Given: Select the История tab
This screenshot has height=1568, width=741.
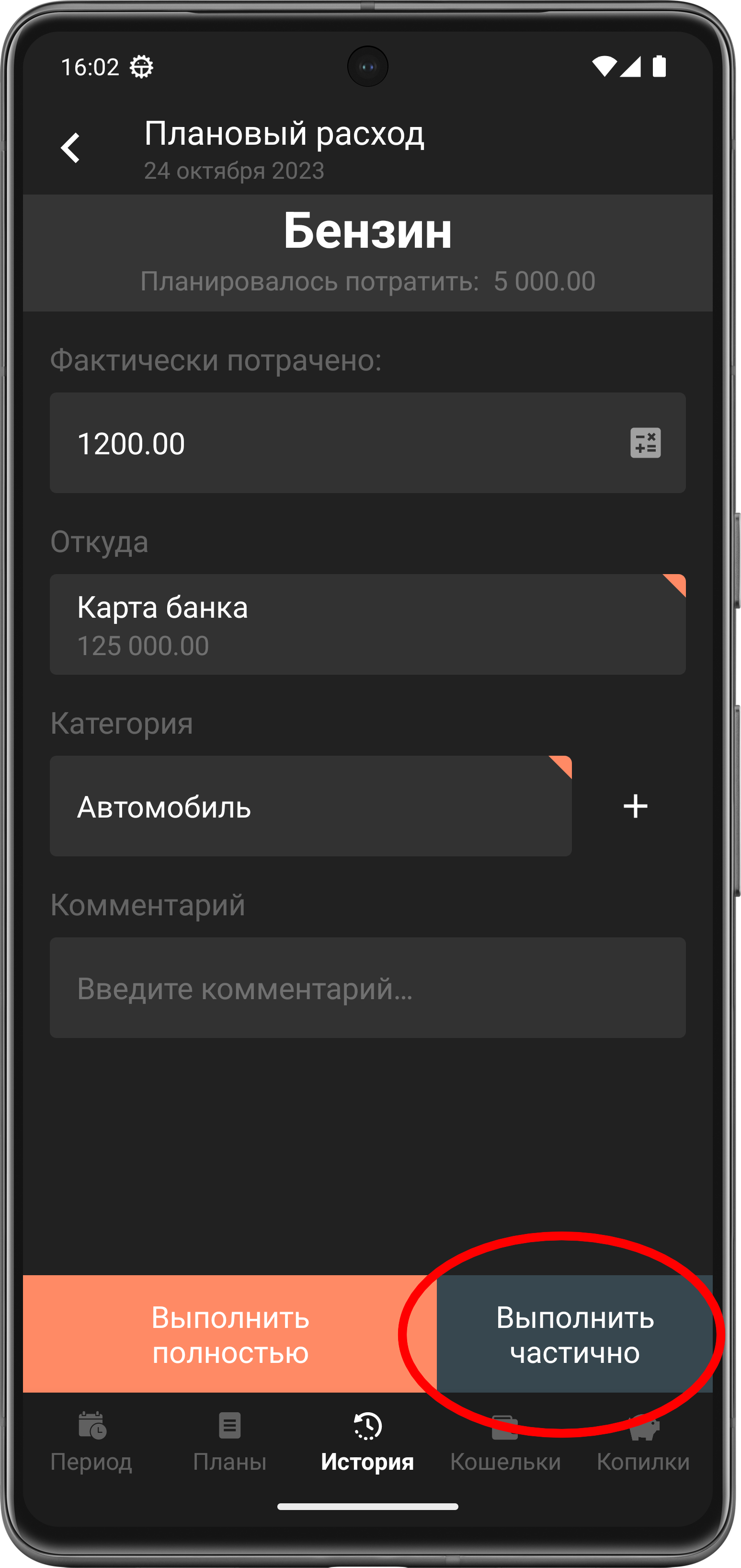Looking at the screenshot, I should point(367,1441).
